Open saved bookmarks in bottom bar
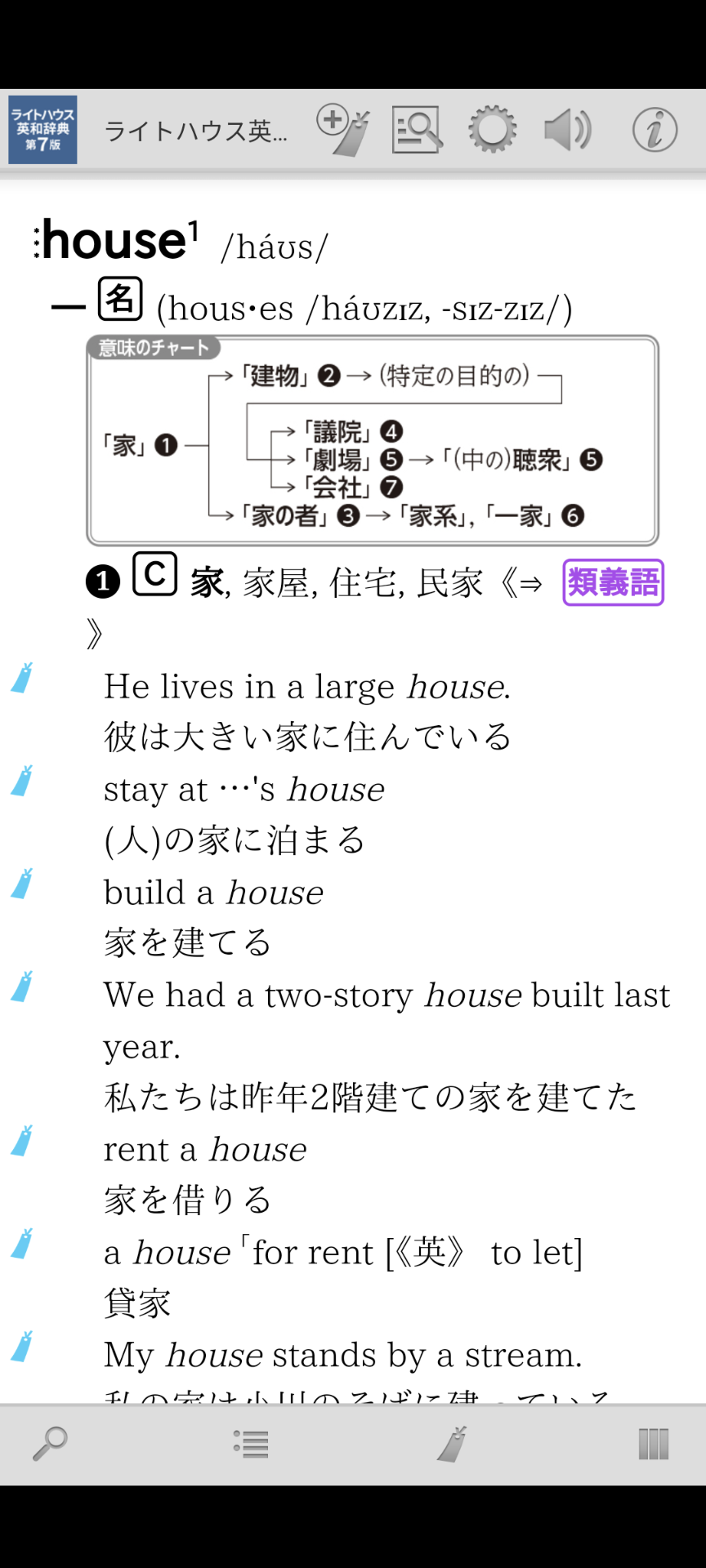This screenshot has width=706, height=1568. tap(452, 1444)
